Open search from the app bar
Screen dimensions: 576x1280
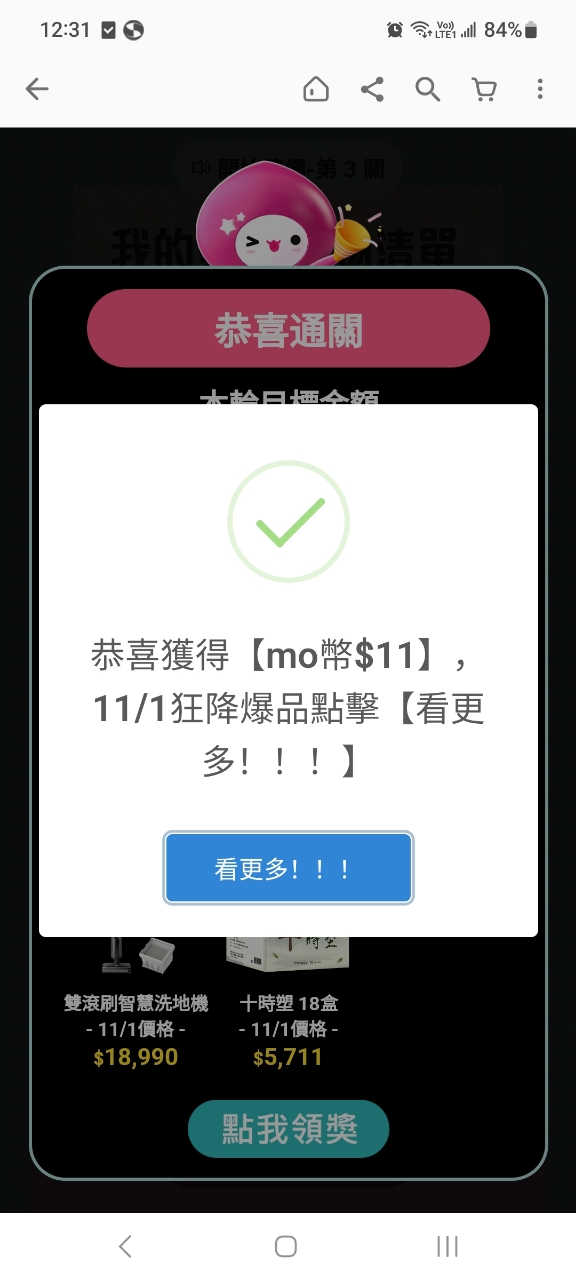point(428,89)
